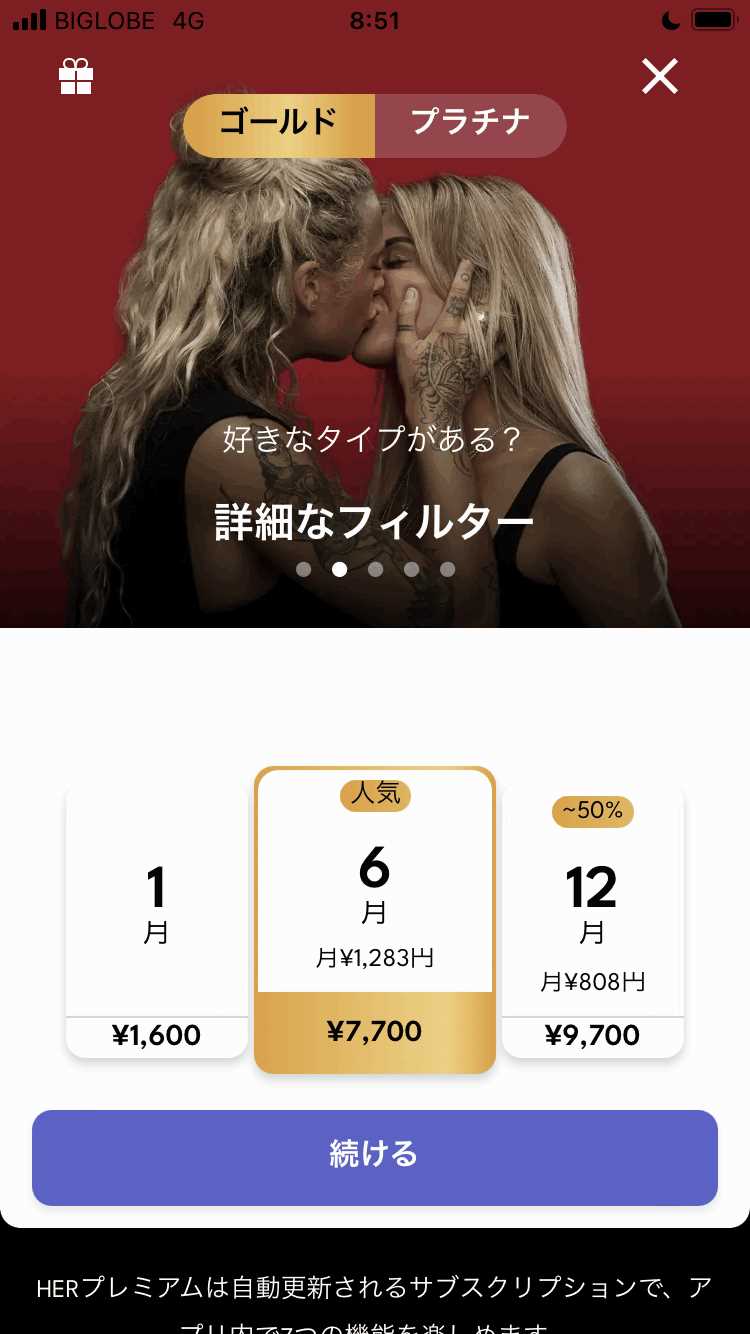This screenshot has width=750, height=1334.
Task: Tap the third carousel pagination dot
Action: click(376, 569)
